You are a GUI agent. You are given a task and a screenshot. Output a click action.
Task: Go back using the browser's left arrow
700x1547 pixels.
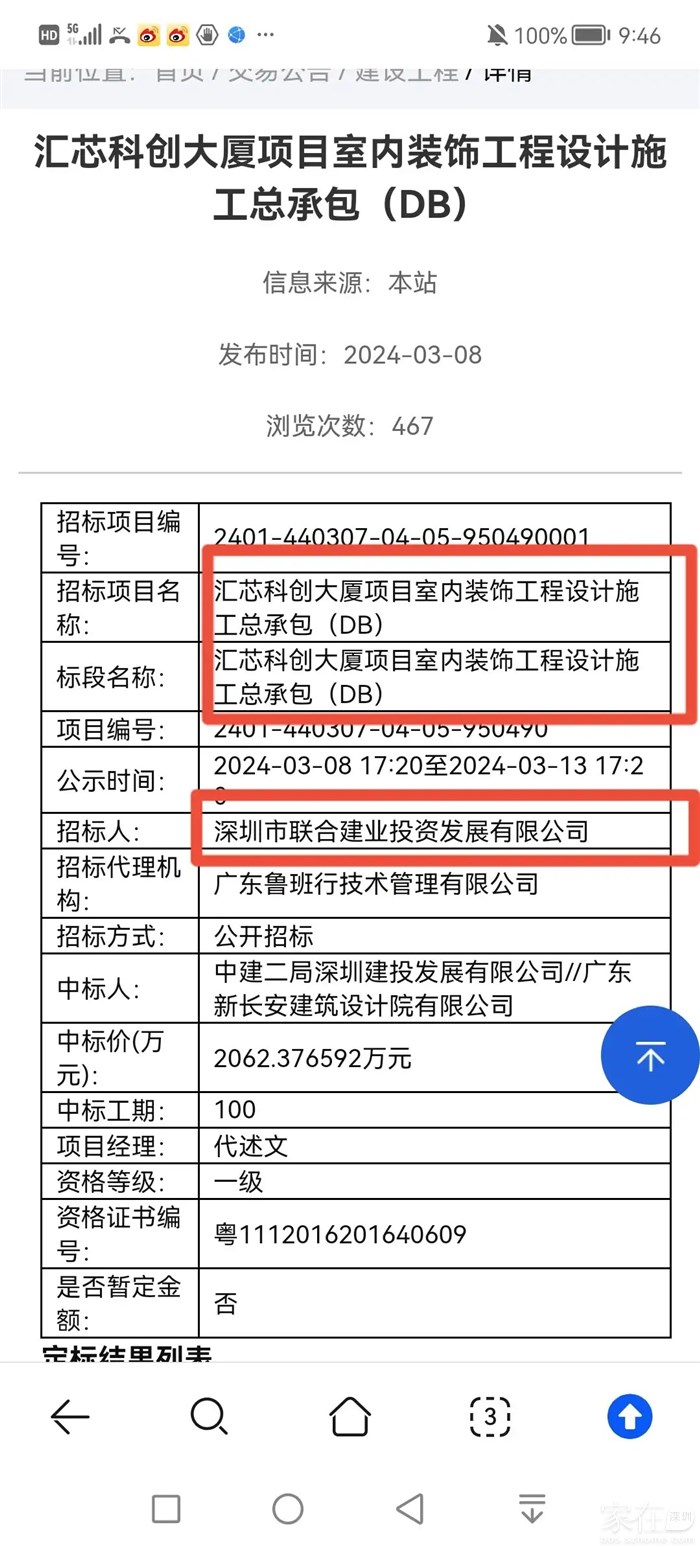click(x=70, y=1416)
